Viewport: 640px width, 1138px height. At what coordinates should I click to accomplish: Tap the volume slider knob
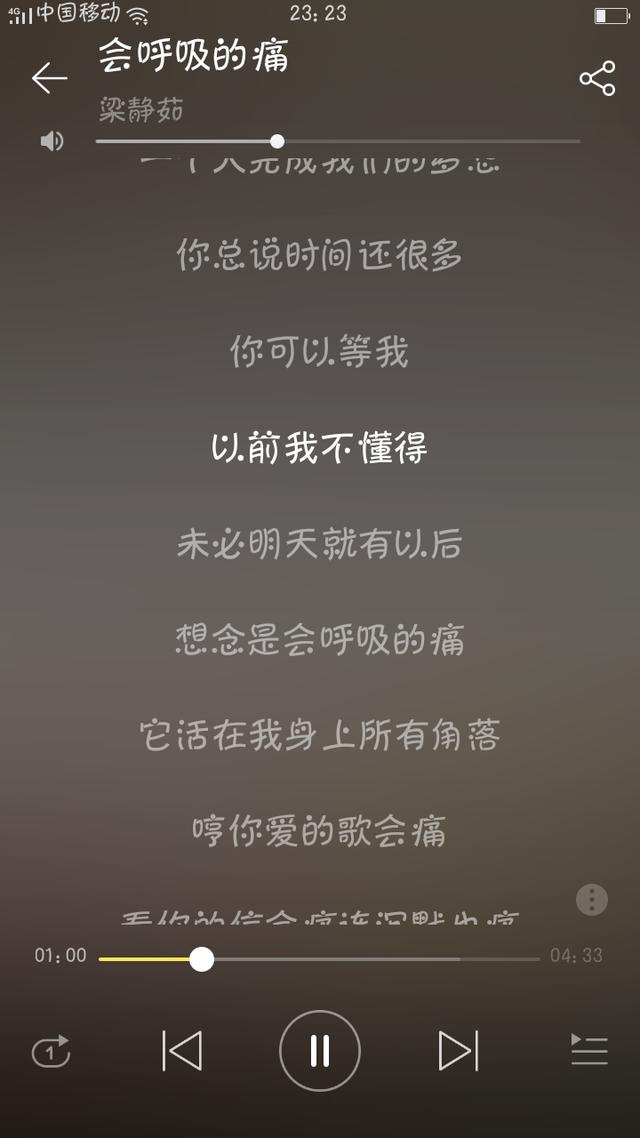coord(277,142)
